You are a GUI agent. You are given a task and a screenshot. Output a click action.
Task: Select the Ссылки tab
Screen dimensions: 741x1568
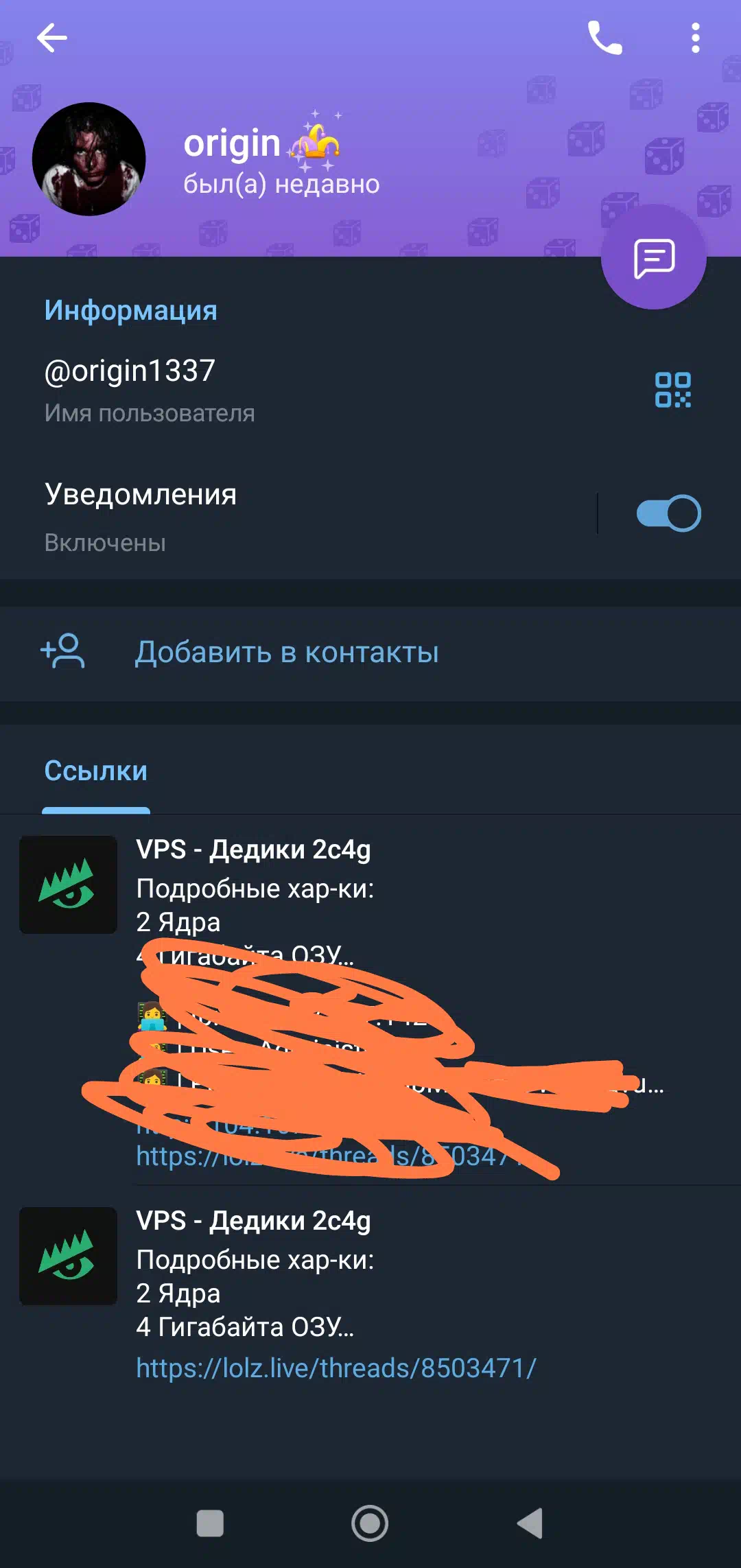96,771
